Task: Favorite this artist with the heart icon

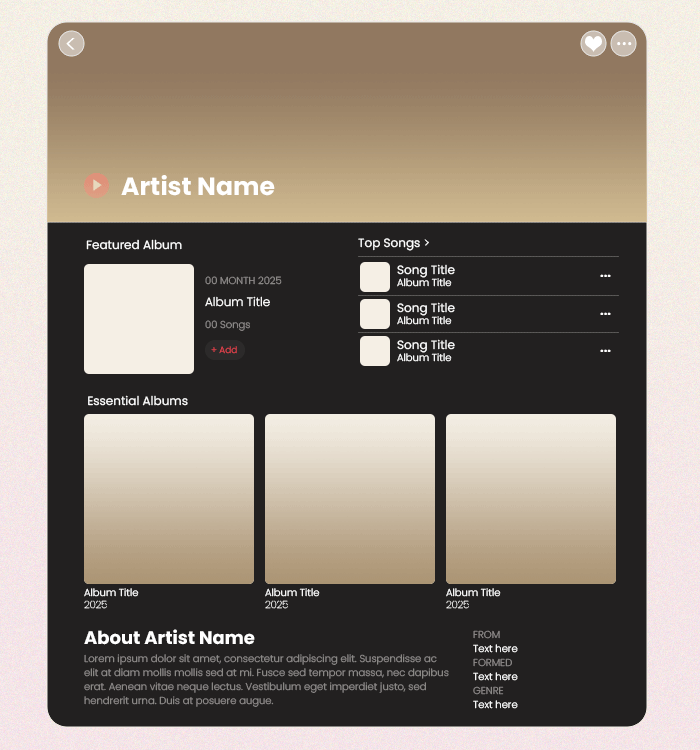Action: 593,44
